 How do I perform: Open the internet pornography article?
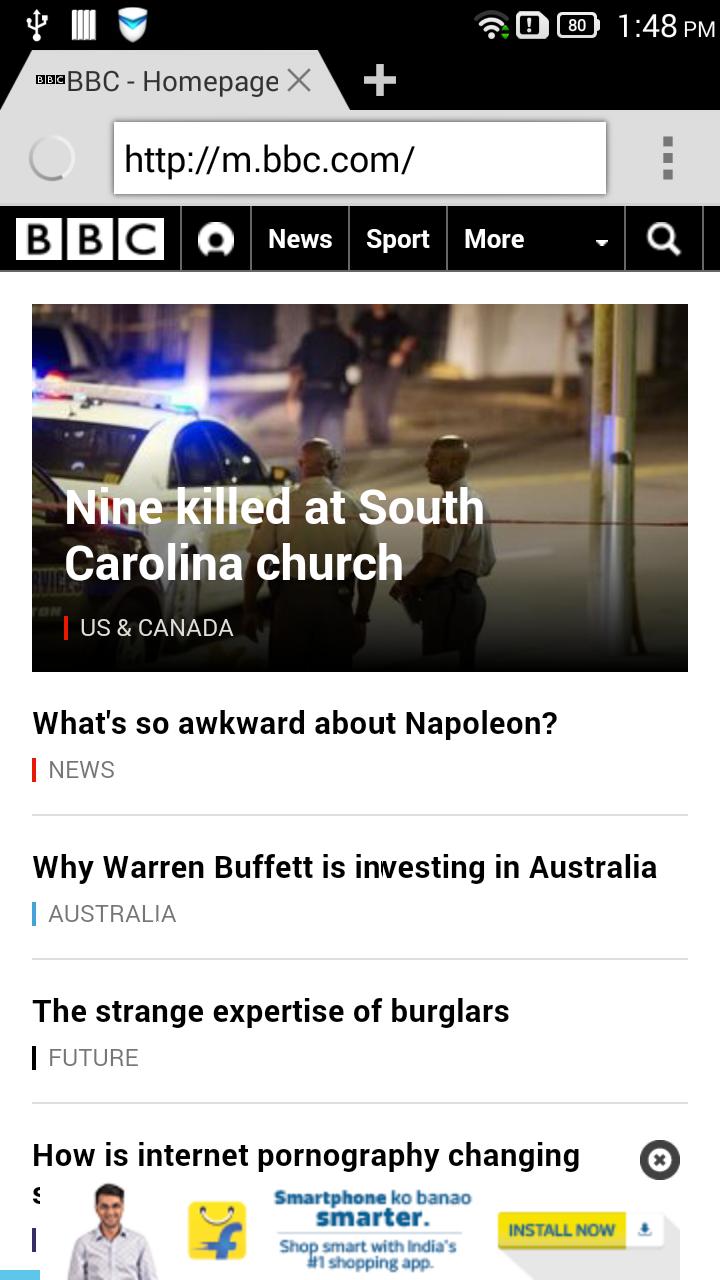306,1155
